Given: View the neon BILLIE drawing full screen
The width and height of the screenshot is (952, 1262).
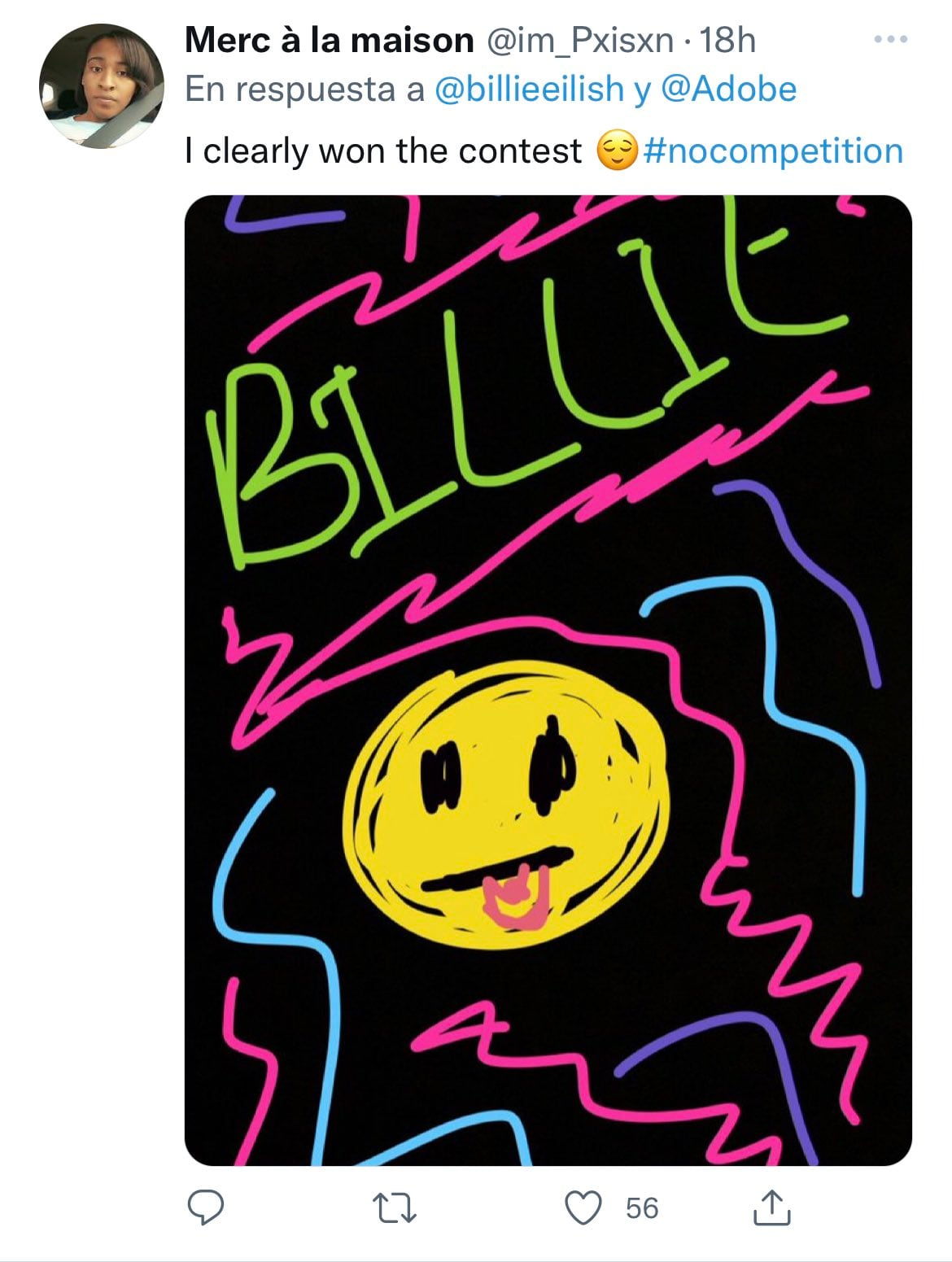Looking at the screenshot, I should click(x=548, y=679).
